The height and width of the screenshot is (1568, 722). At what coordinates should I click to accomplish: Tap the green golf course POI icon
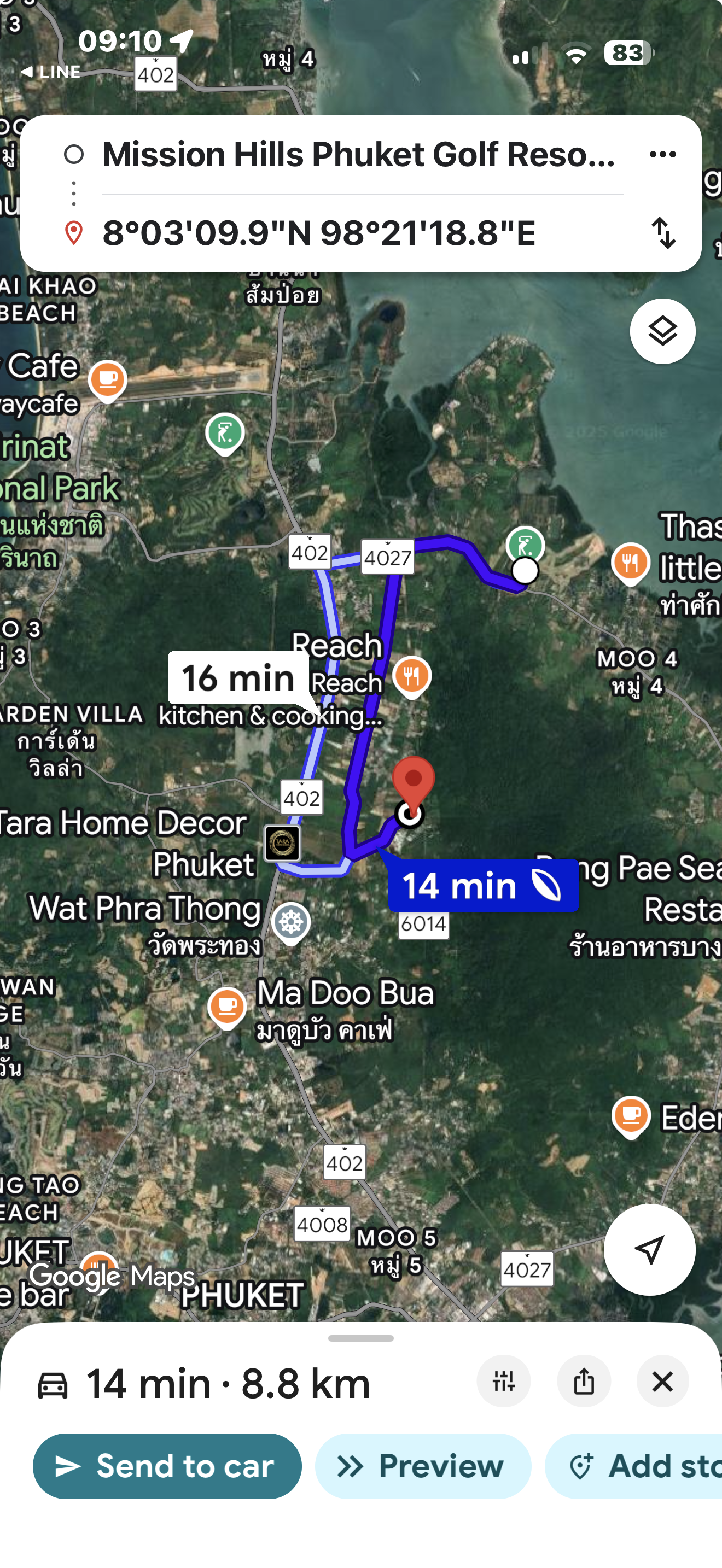pyautogui.click(x=225, y=433)
